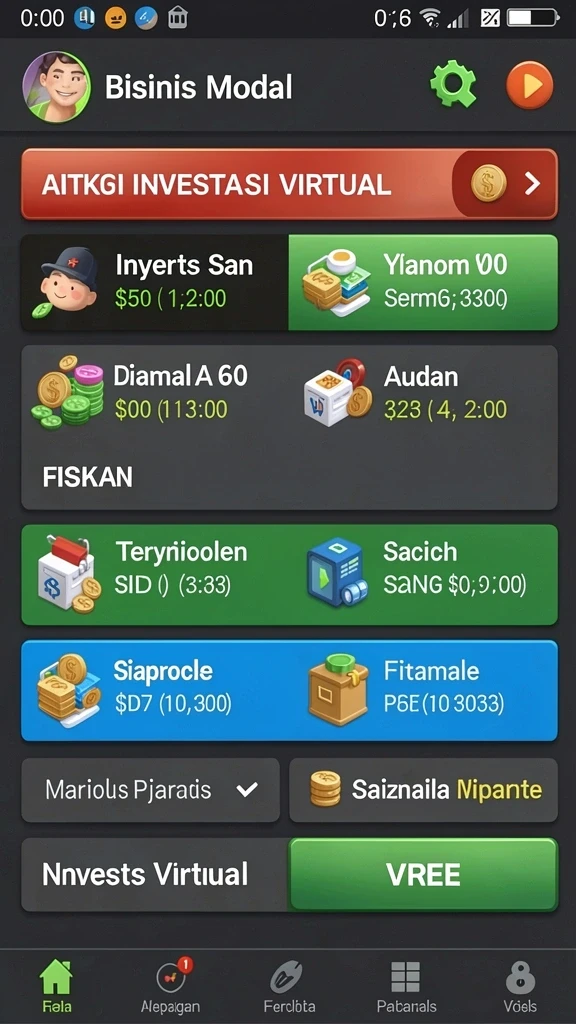This screenshot has height=1024, width=576.
Task: Open the green settings gear
Action: [453, 84]
